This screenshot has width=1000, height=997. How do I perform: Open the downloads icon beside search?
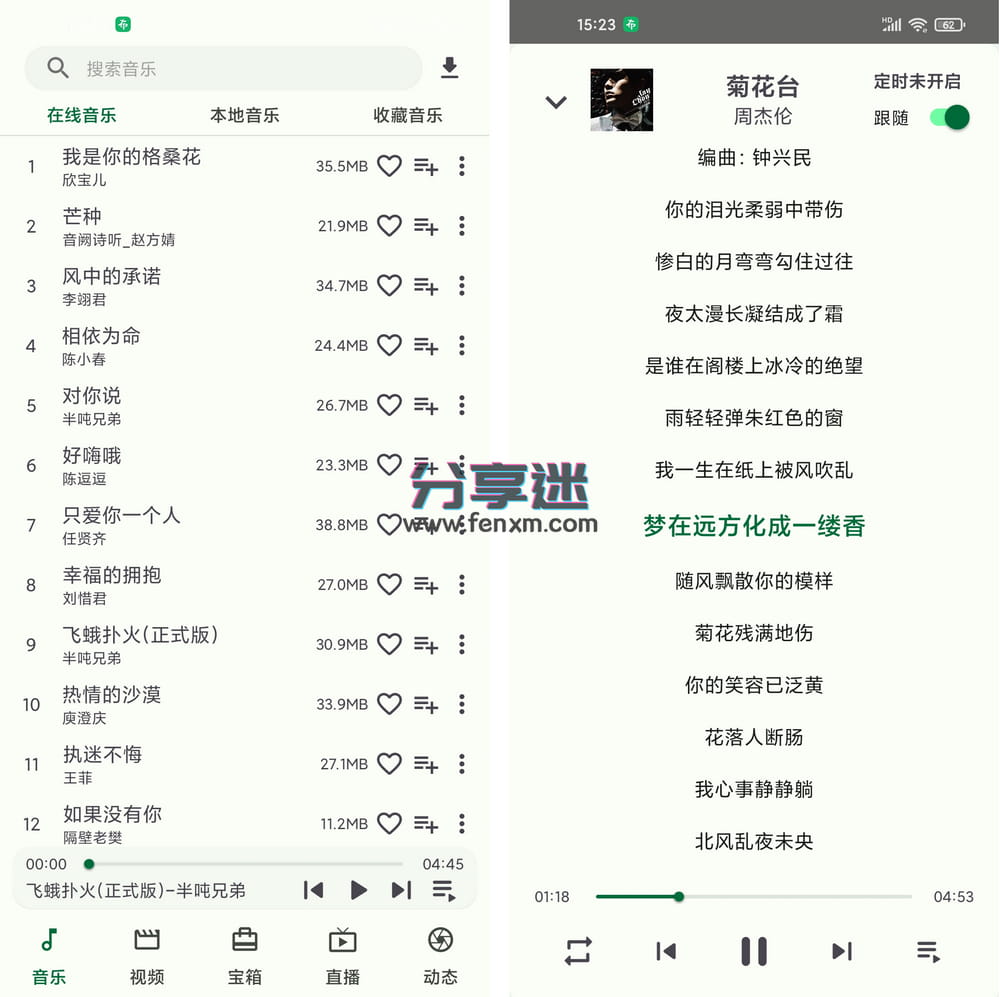pos(450,68)
